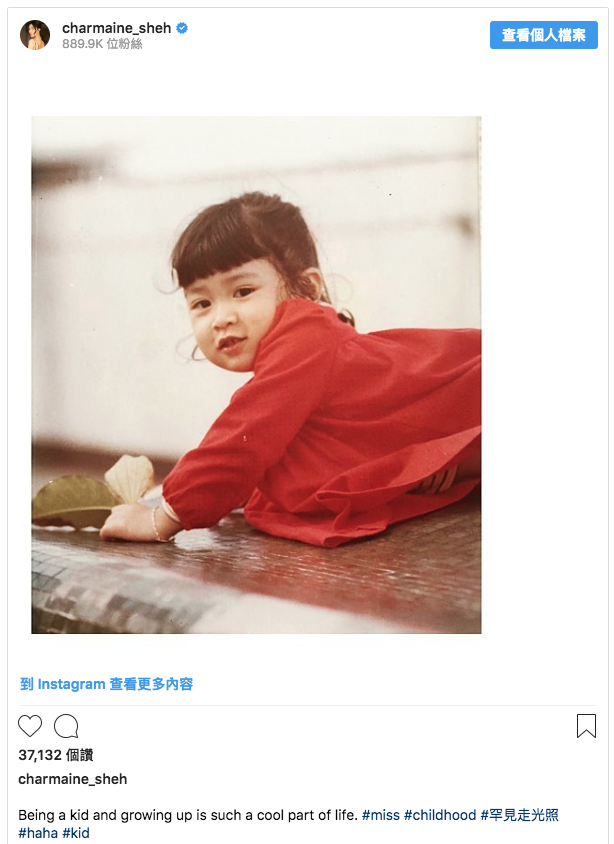This screenshot has height=844, width=614.
Task: Open the #kid hashtag
Action: pos(76,832)
